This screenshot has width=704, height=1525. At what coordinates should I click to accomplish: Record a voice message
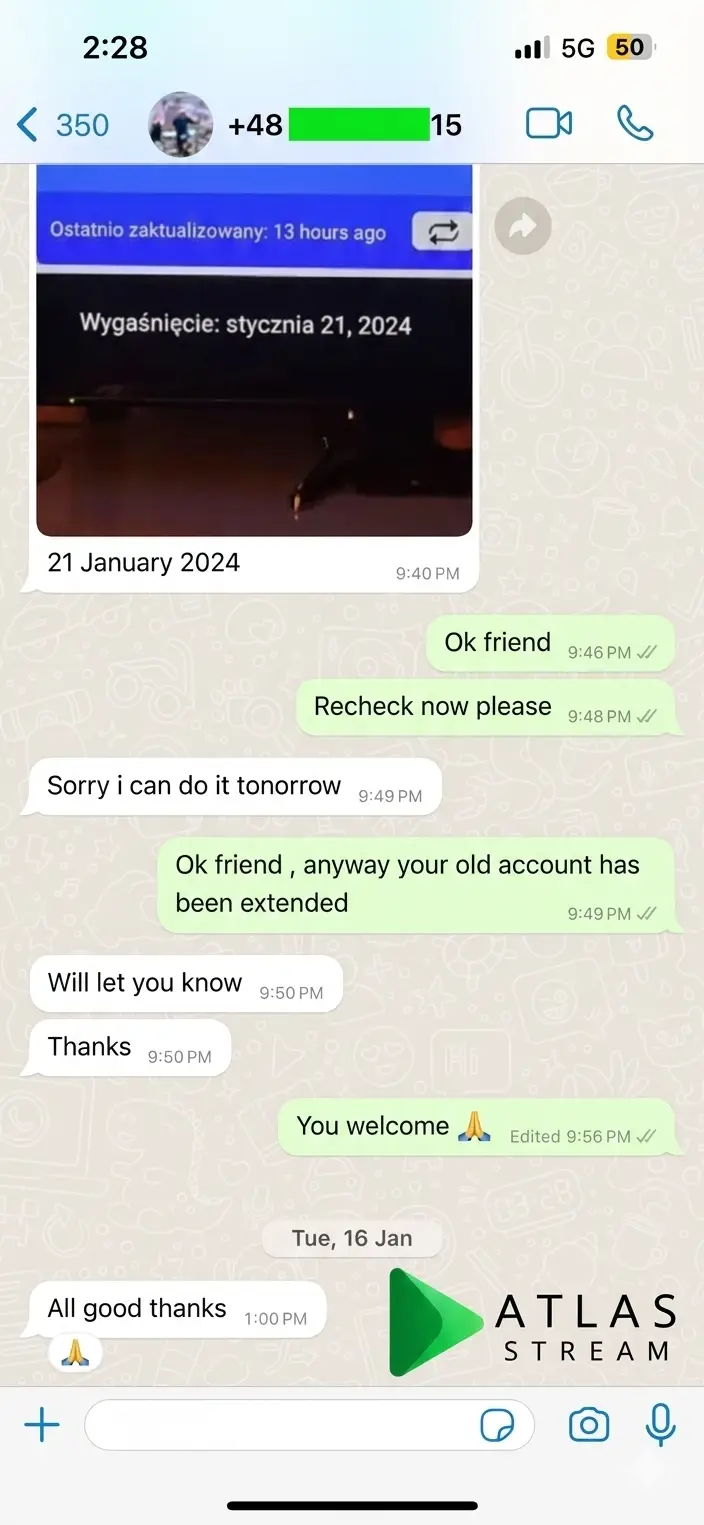coord(660,1425)
